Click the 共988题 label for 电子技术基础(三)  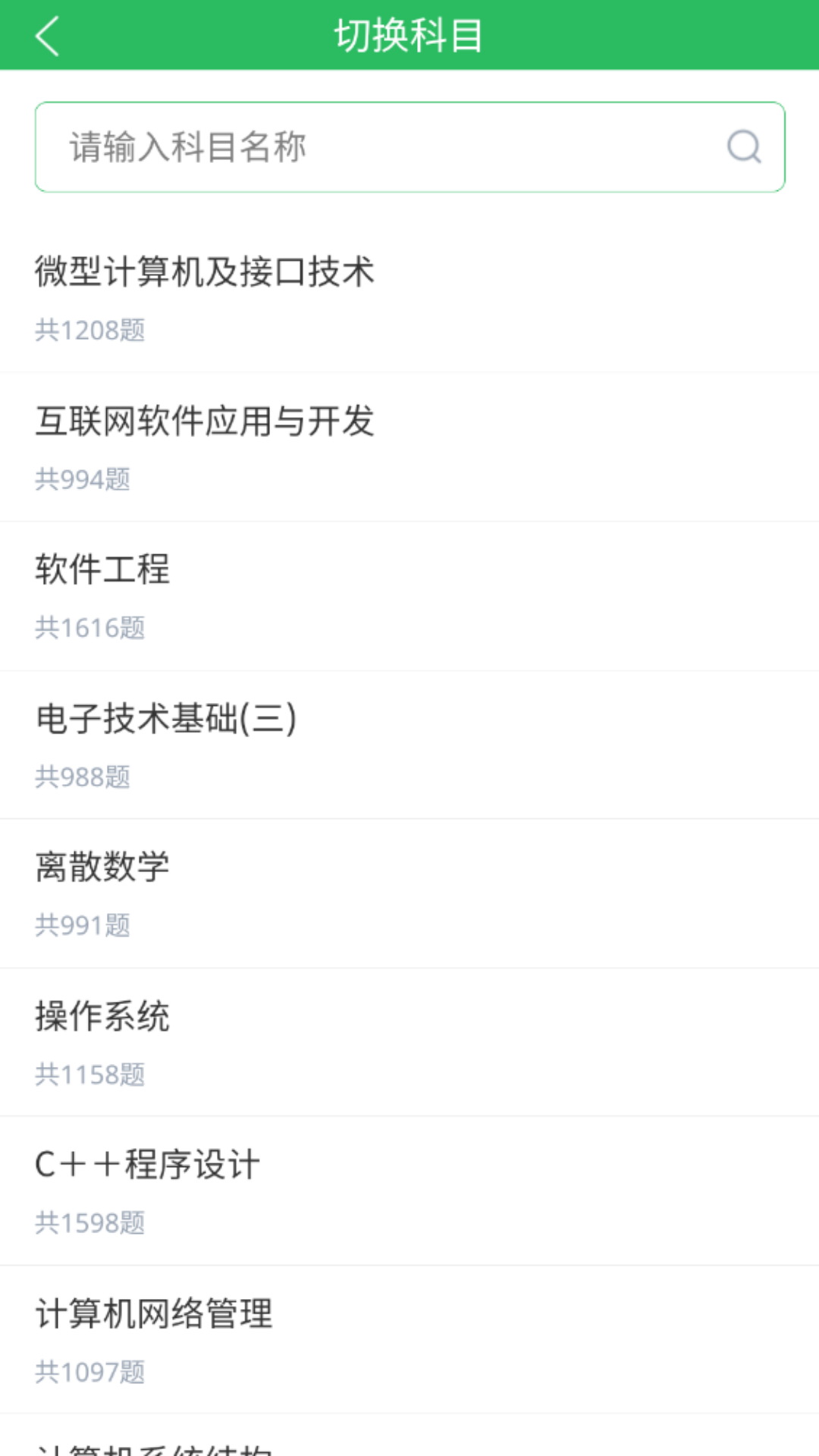pos(83,776)
